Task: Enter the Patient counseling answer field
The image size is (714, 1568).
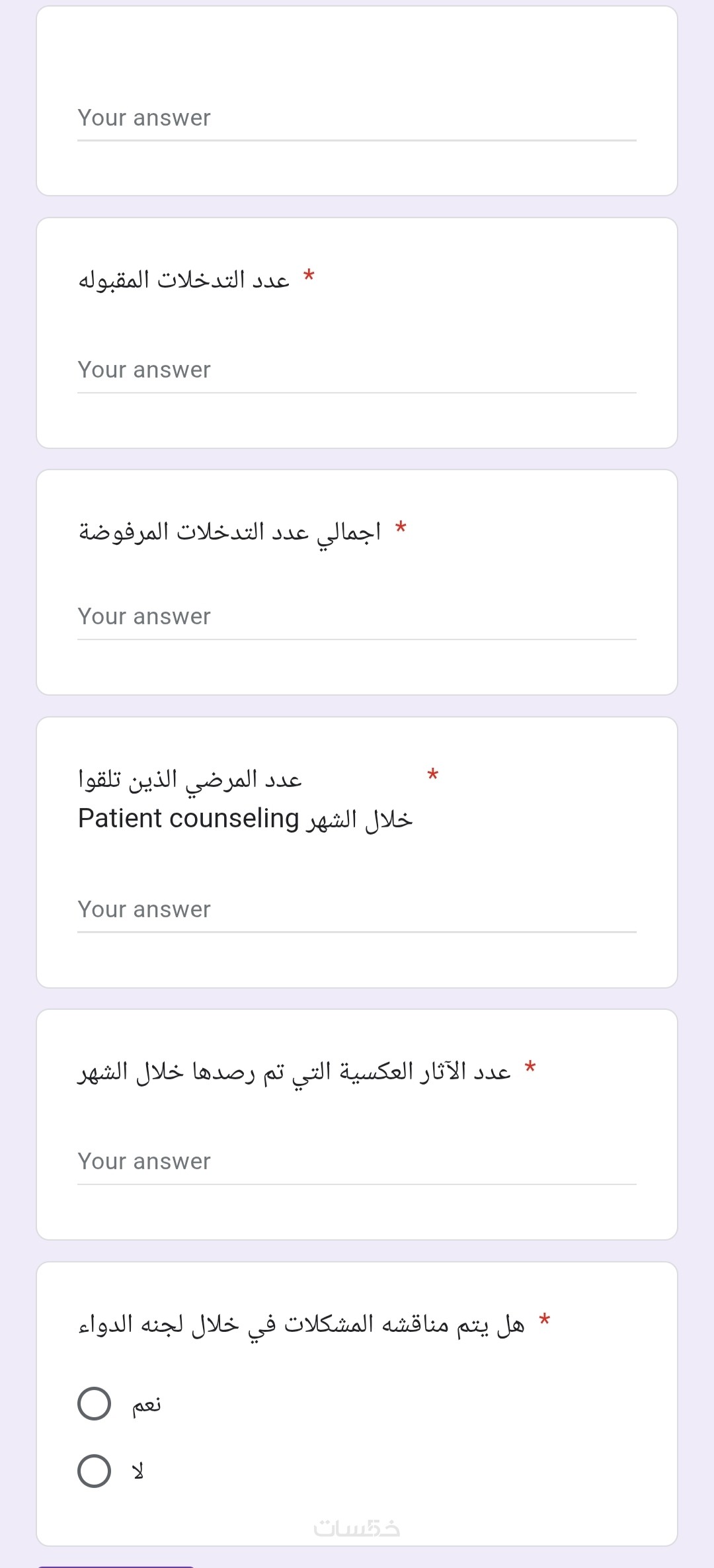Action: click(x=356, y=910)
